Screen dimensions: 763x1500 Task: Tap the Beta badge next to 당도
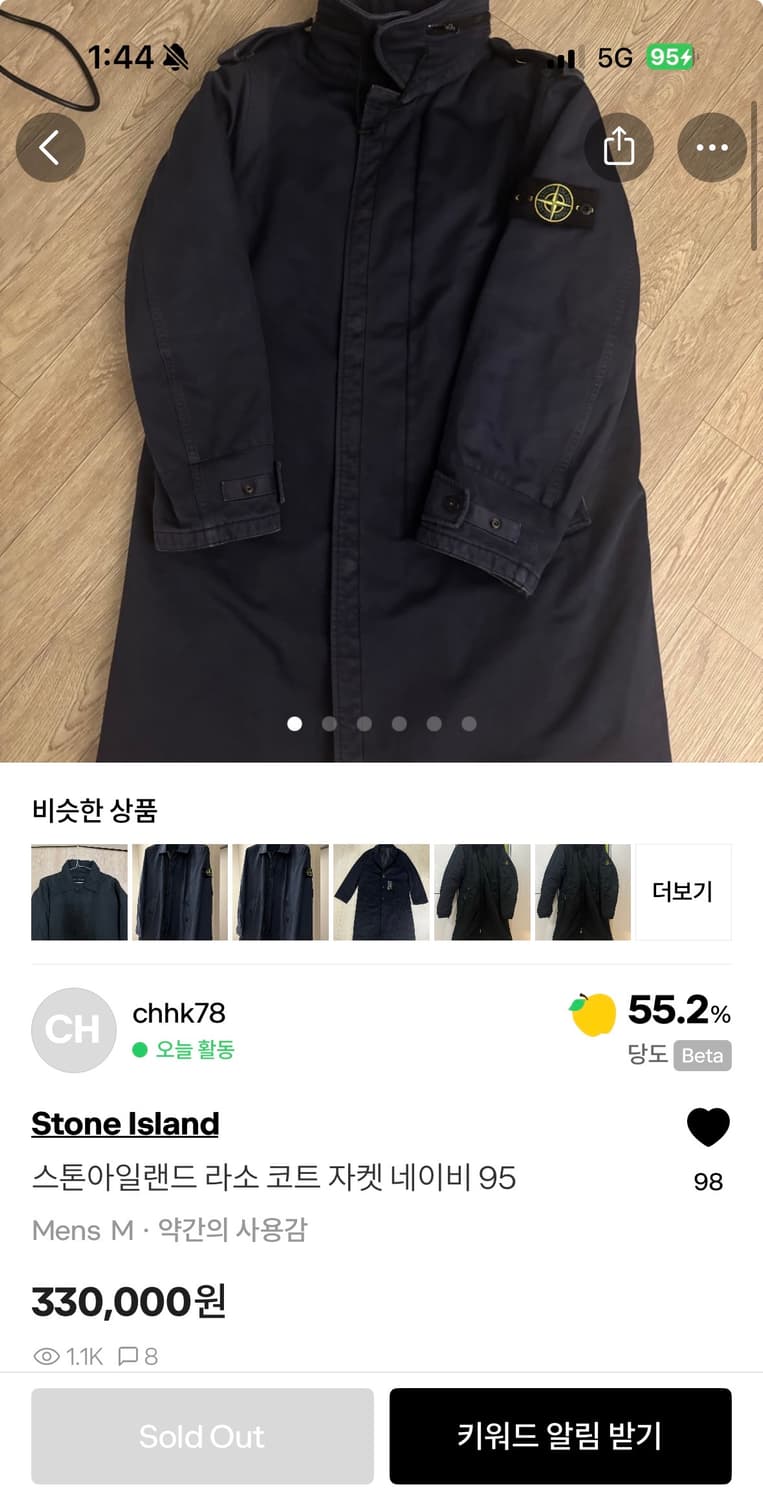click(701, 1056)
